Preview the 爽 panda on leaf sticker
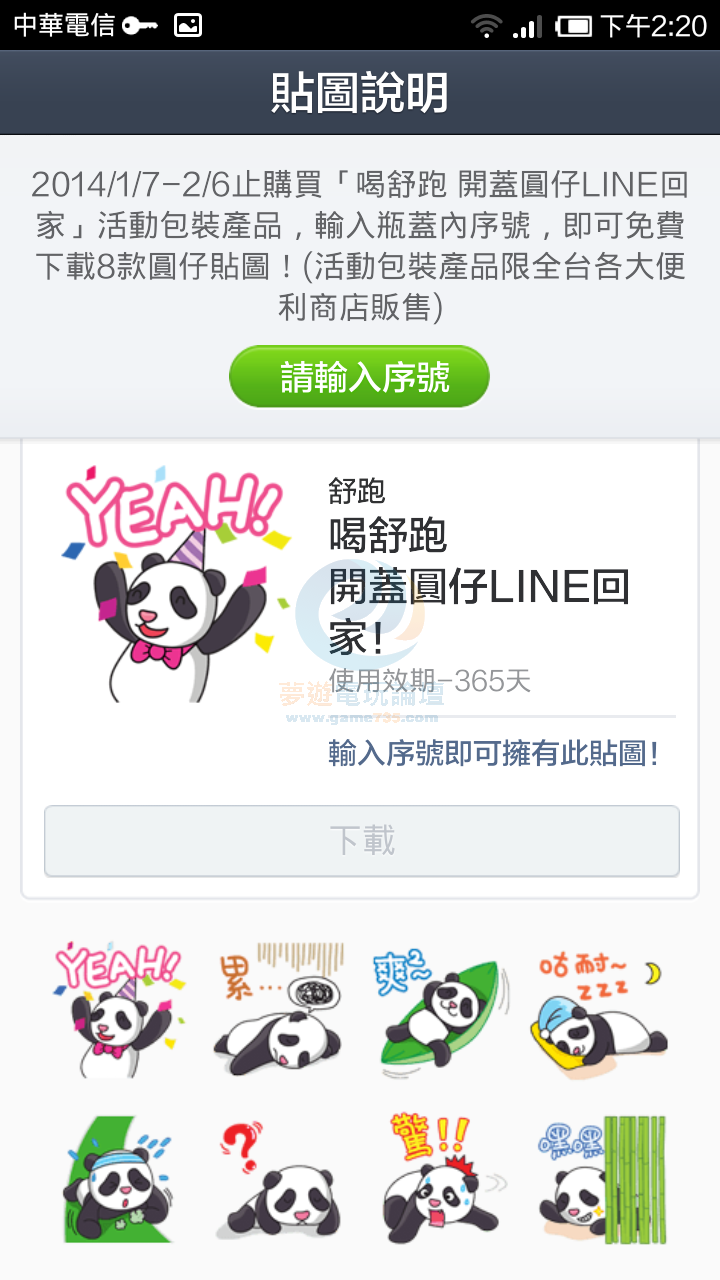The height and width of the screenshot is (1280, 720). pyautogui.click(x=440, y=1009)
